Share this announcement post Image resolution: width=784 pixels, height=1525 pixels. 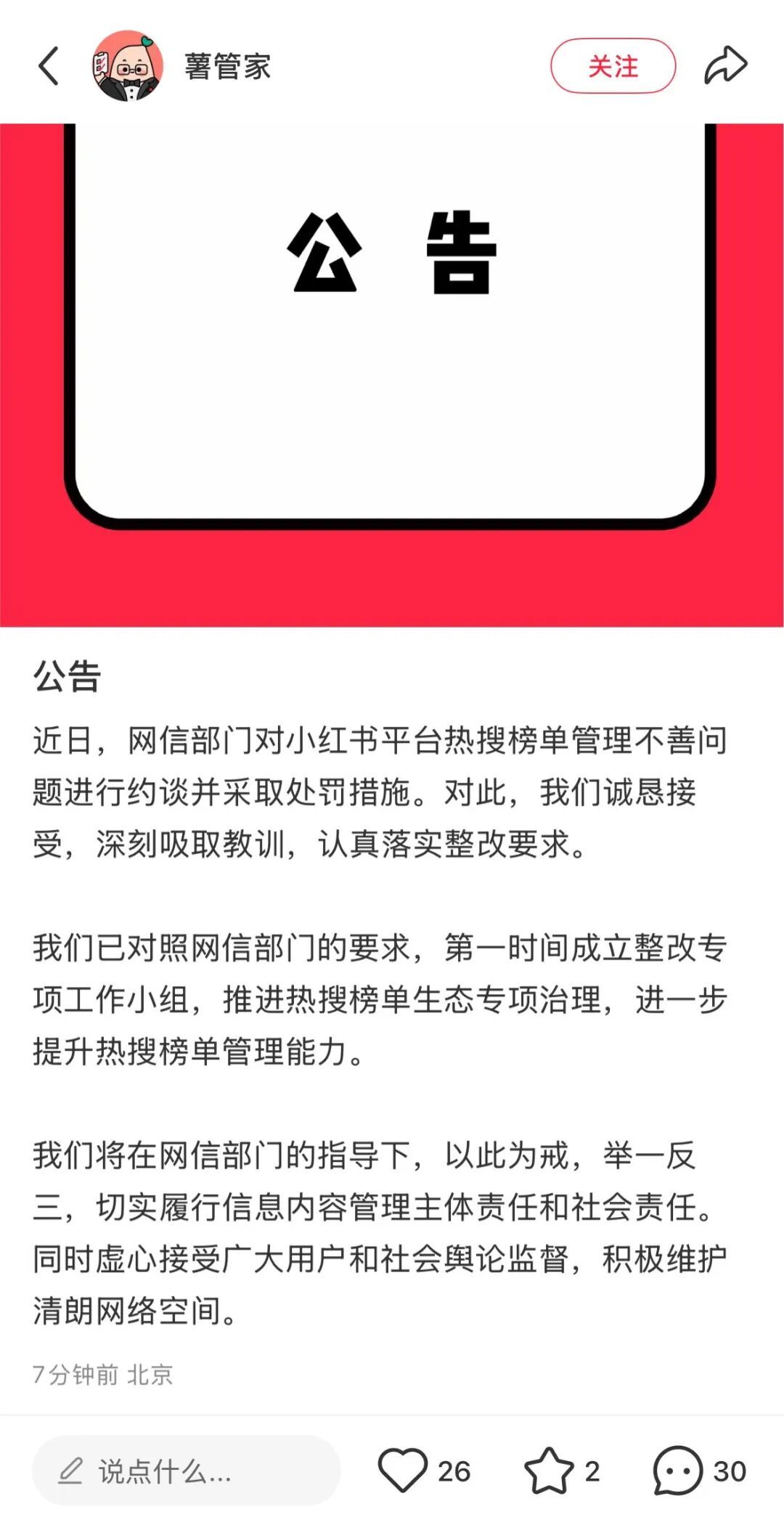pos(725,65)
